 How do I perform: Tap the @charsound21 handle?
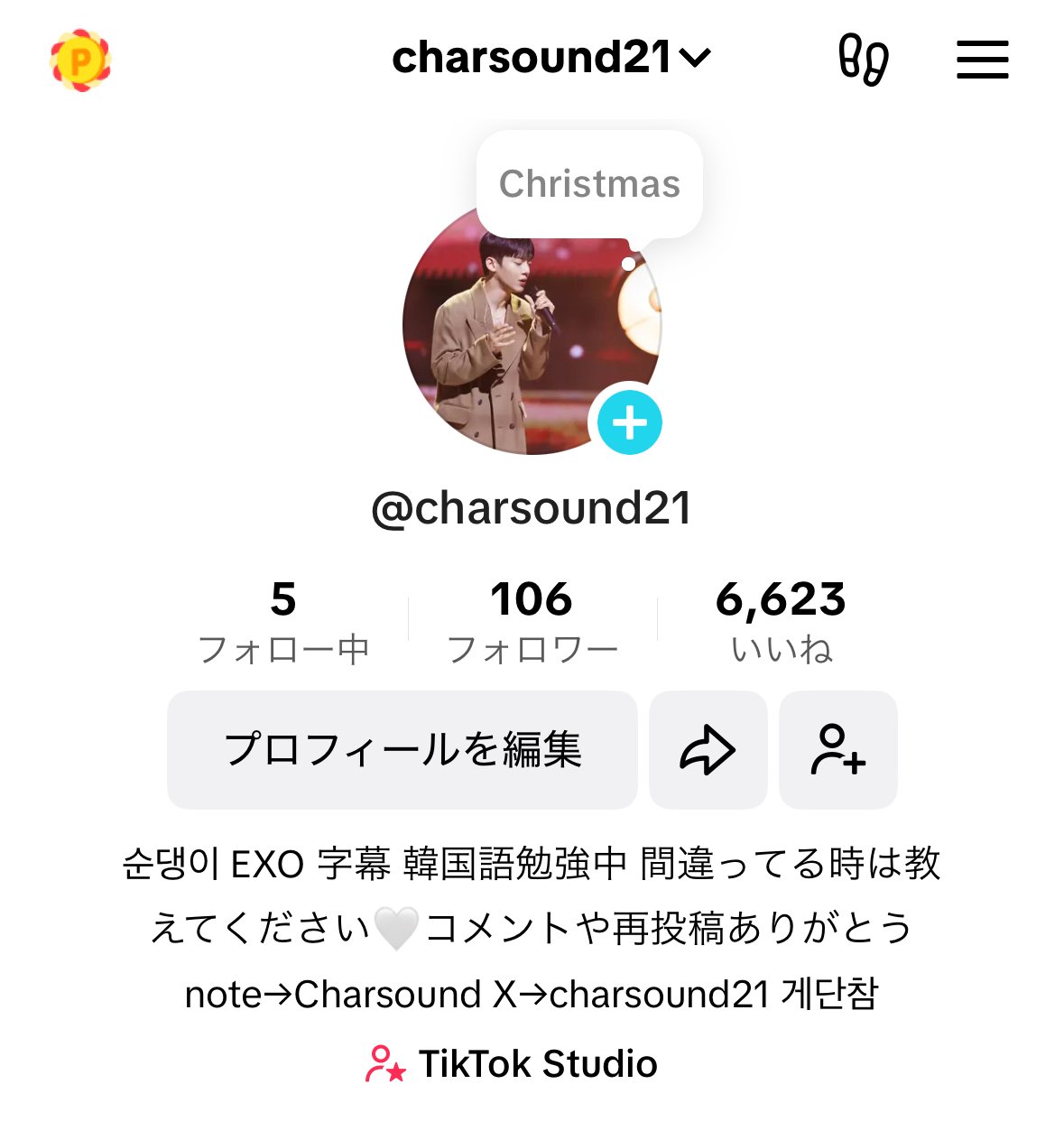tap(532, 509)
